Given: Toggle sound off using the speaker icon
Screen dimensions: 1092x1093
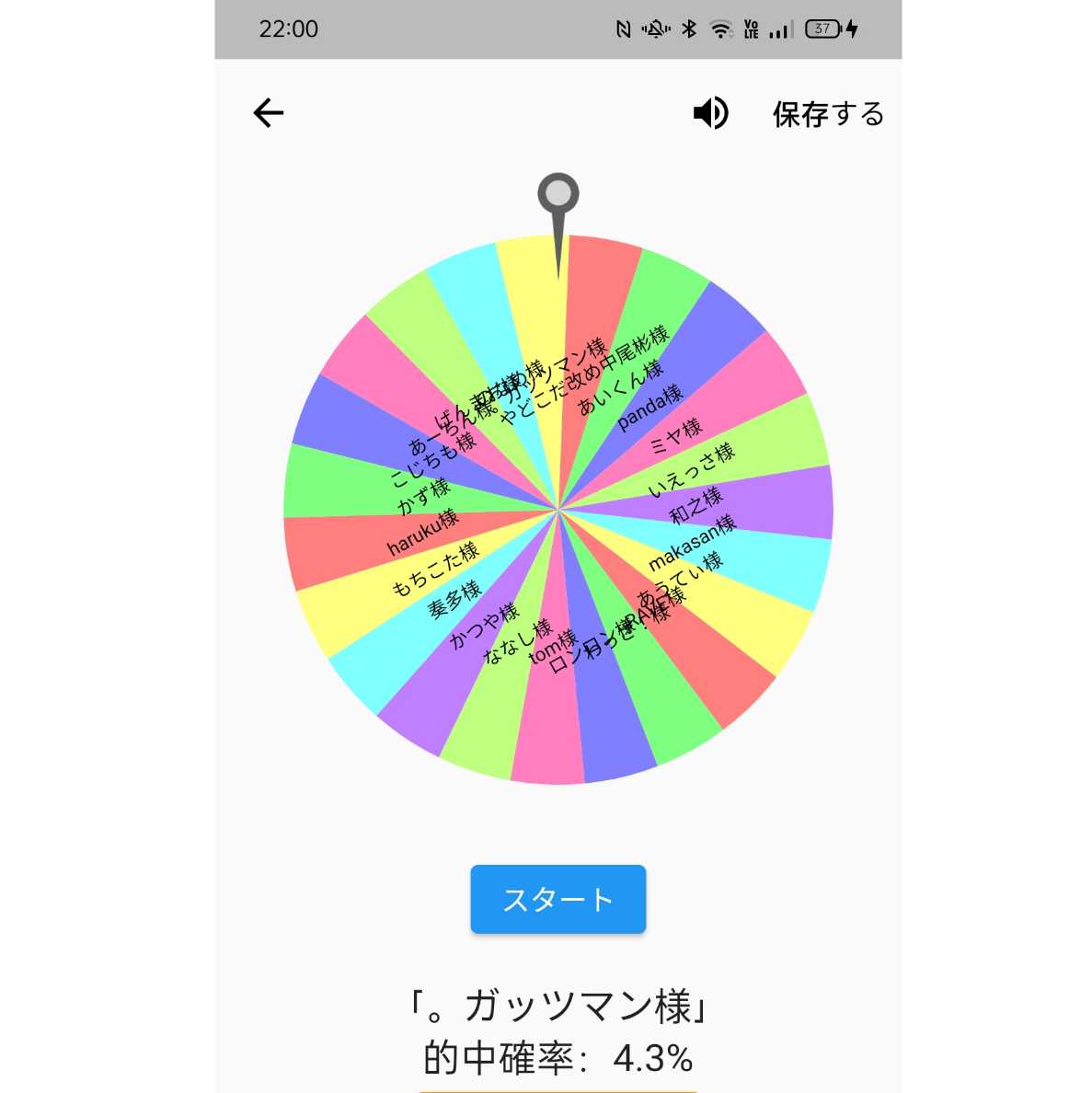Looking at the screenshot, I should click(x=709, y=112).
